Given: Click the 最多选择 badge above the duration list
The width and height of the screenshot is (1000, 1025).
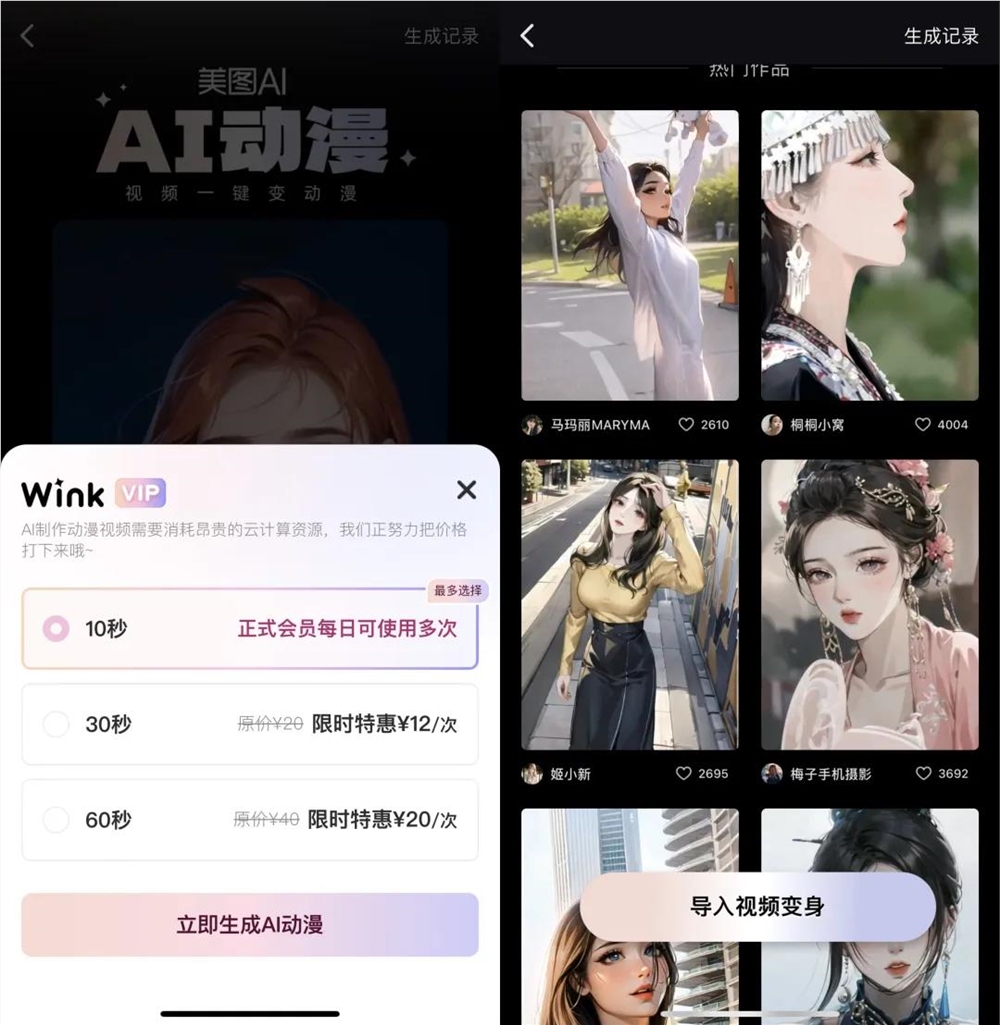Looking at the screenshot, I should point(457,592).
